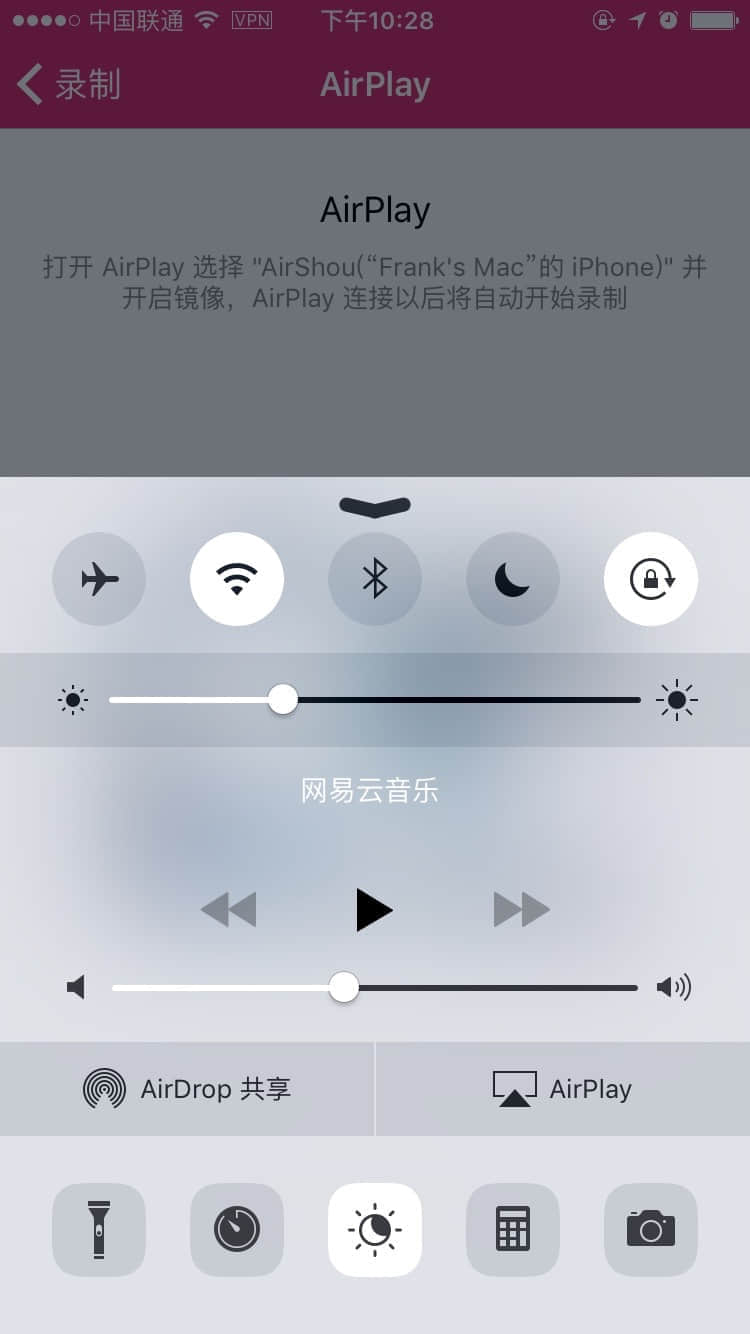Viewport: 750px width, 1334px height.
Task: Turn on the flashlight
Action: 99,1230
